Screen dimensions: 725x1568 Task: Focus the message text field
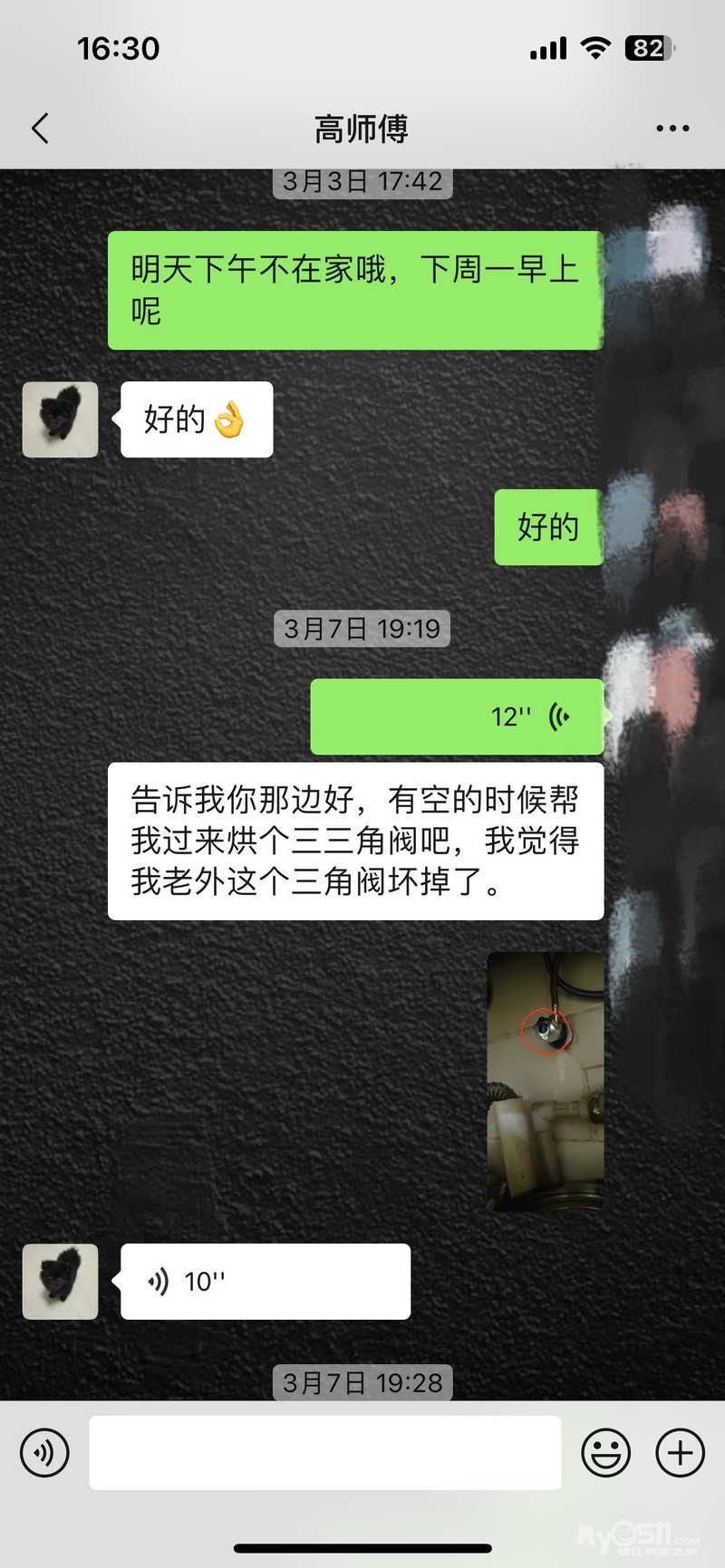point(324,1453)
